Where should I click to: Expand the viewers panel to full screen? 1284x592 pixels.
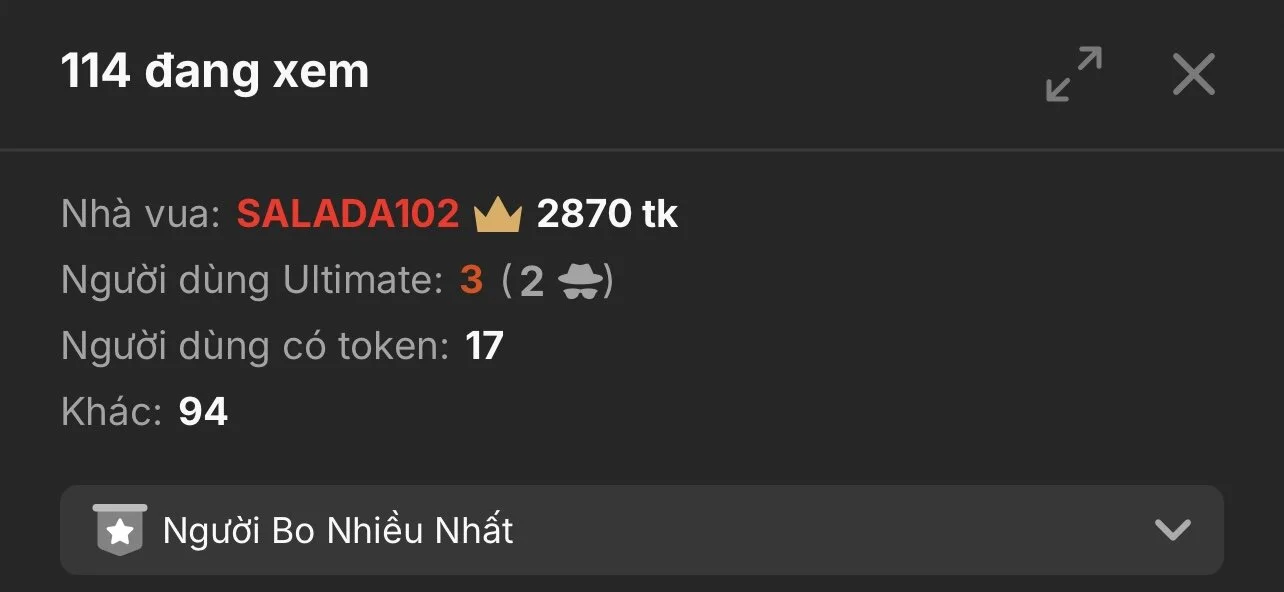[x=1073, y=74]
